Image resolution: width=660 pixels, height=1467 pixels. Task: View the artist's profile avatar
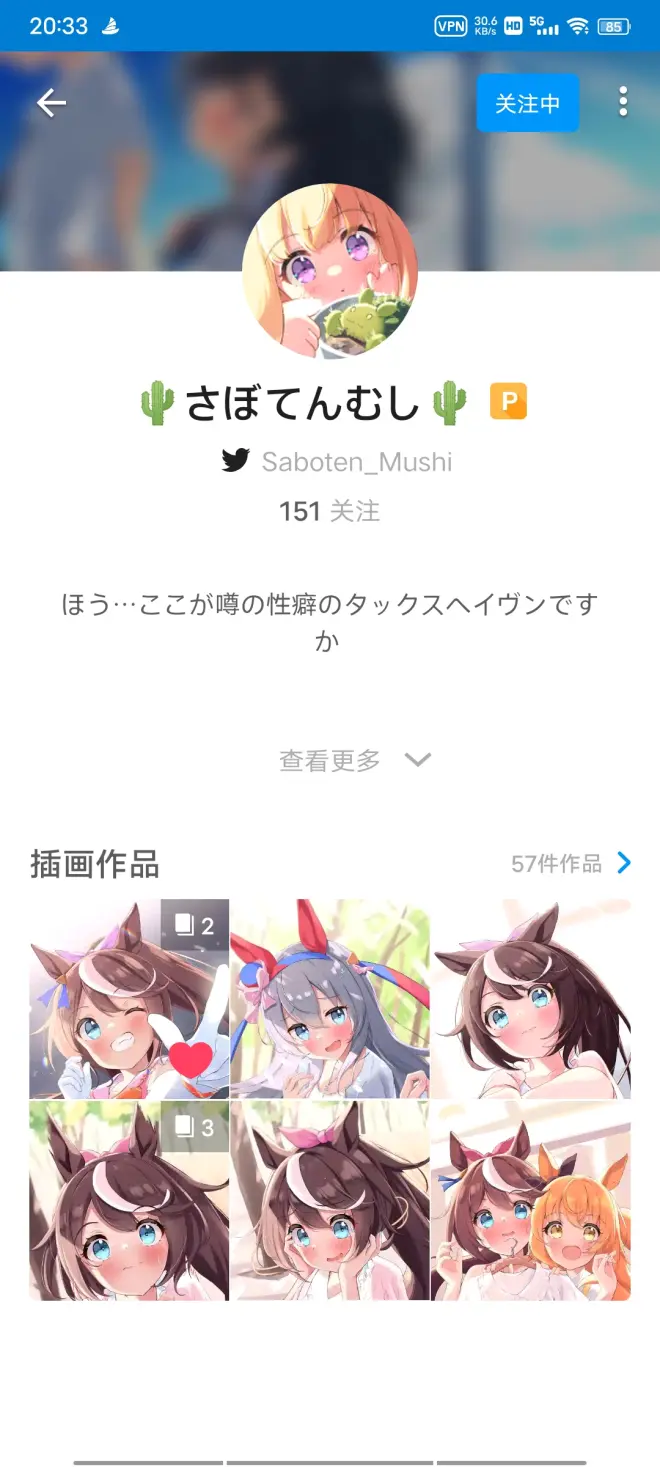[x=330, y=270]
